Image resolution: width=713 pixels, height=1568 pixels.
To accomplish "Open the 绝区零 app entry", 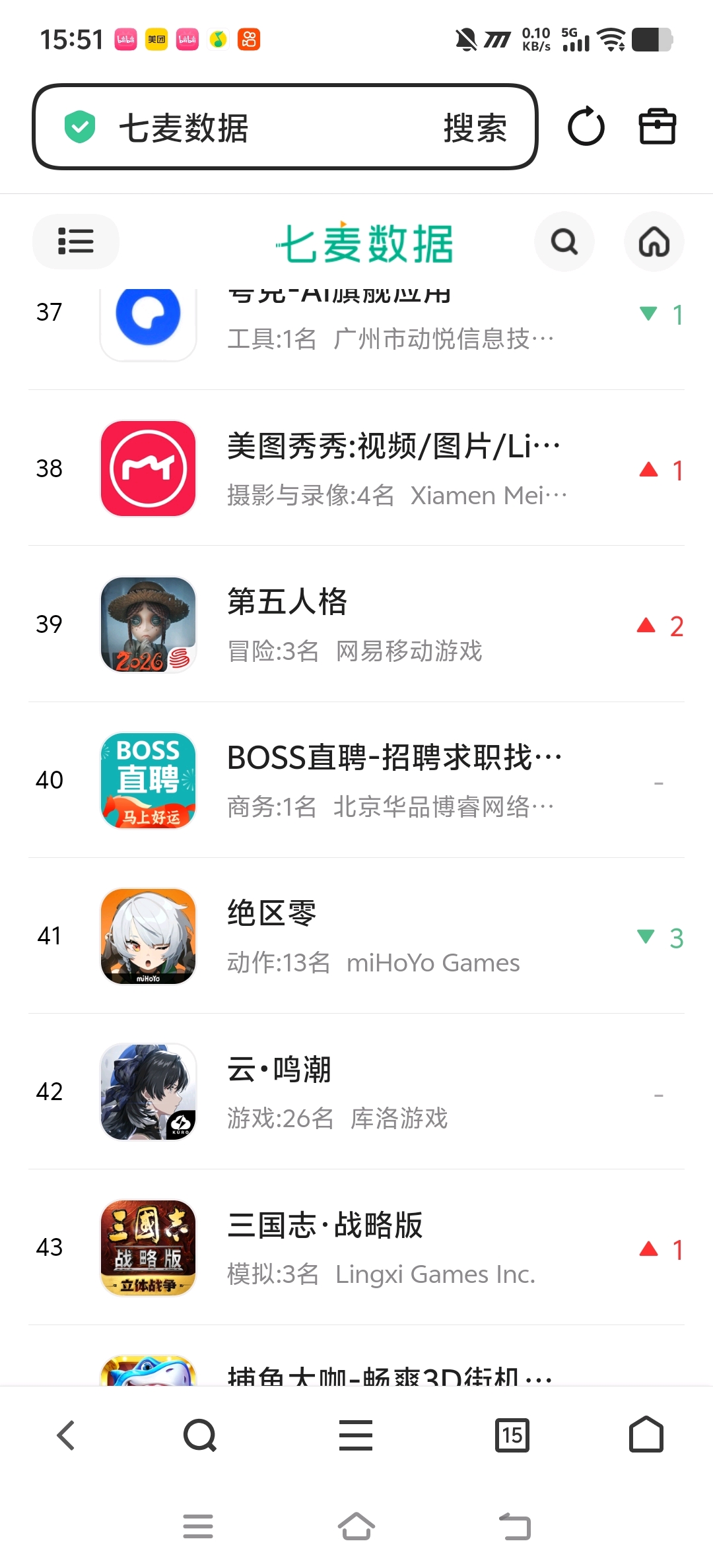I will pyautogui.click(x=356, y=935).
